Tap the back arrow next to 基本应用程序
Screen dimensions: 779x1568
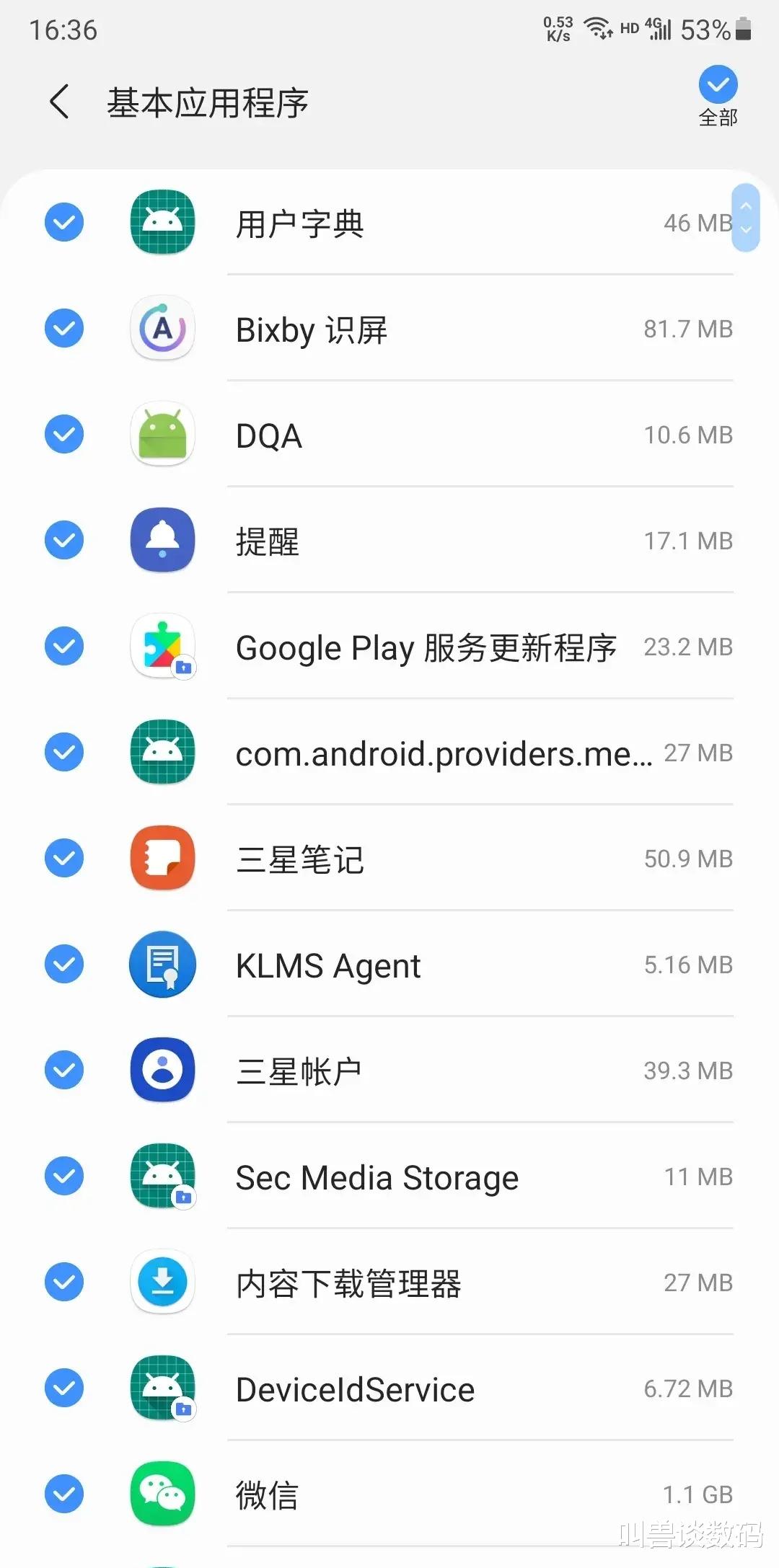pos(59,101)
